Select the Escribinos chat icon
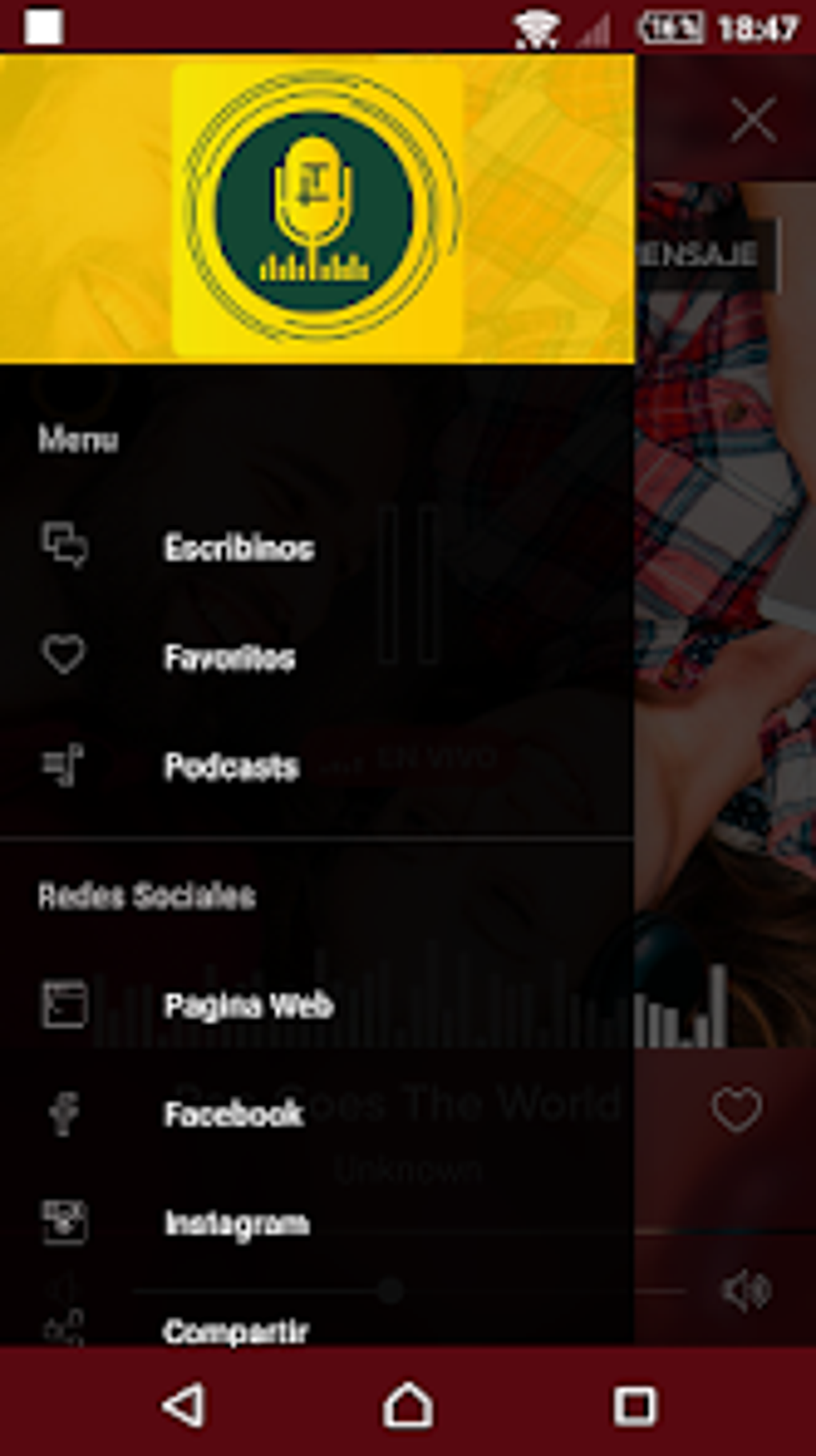 click(x=64, y=548)
